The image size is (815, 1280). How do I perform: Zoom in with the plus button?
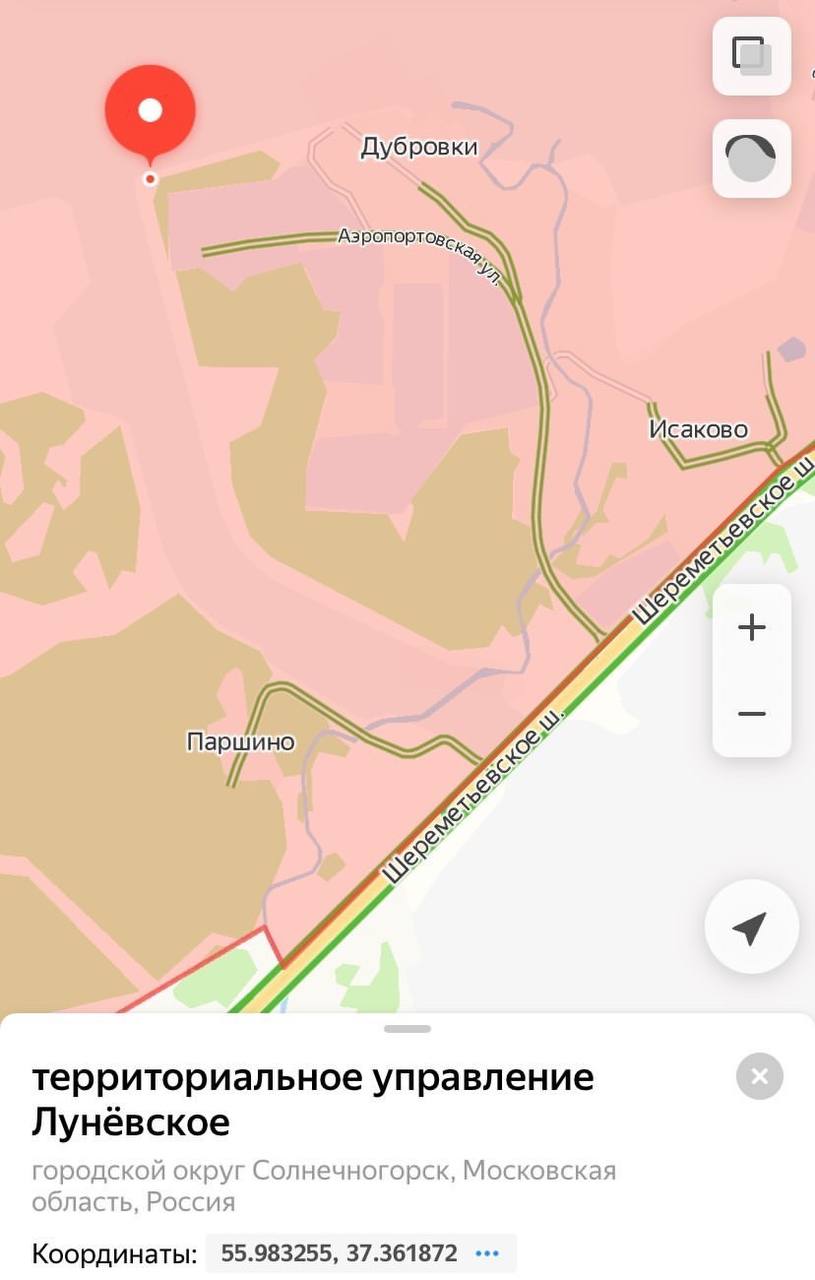(x=751, y=628)
